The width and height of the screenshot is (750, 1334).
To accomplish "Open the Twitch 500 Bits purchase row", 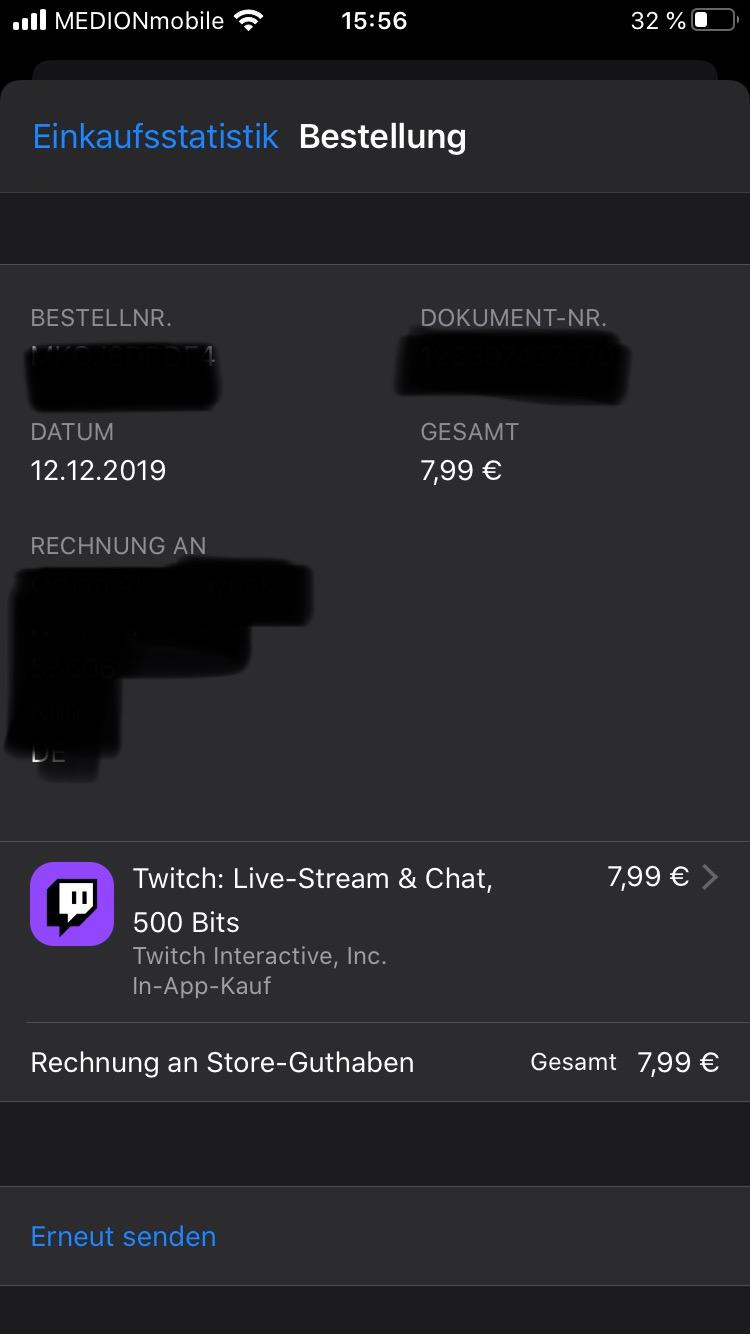I will 375,930.
